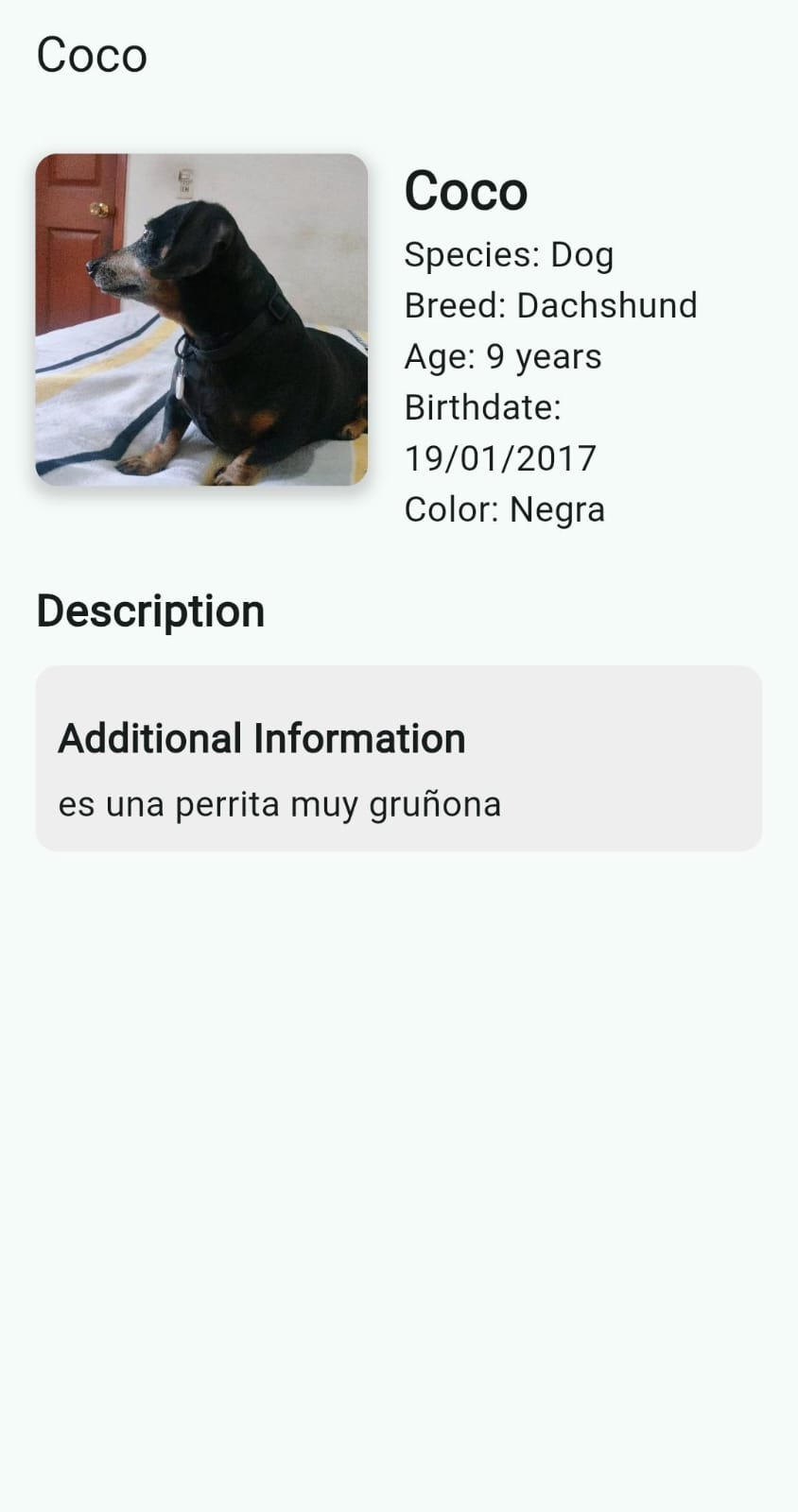Click the gray Additional Information card
Screen dimensions: 798x1512
(x=399, y=756)
